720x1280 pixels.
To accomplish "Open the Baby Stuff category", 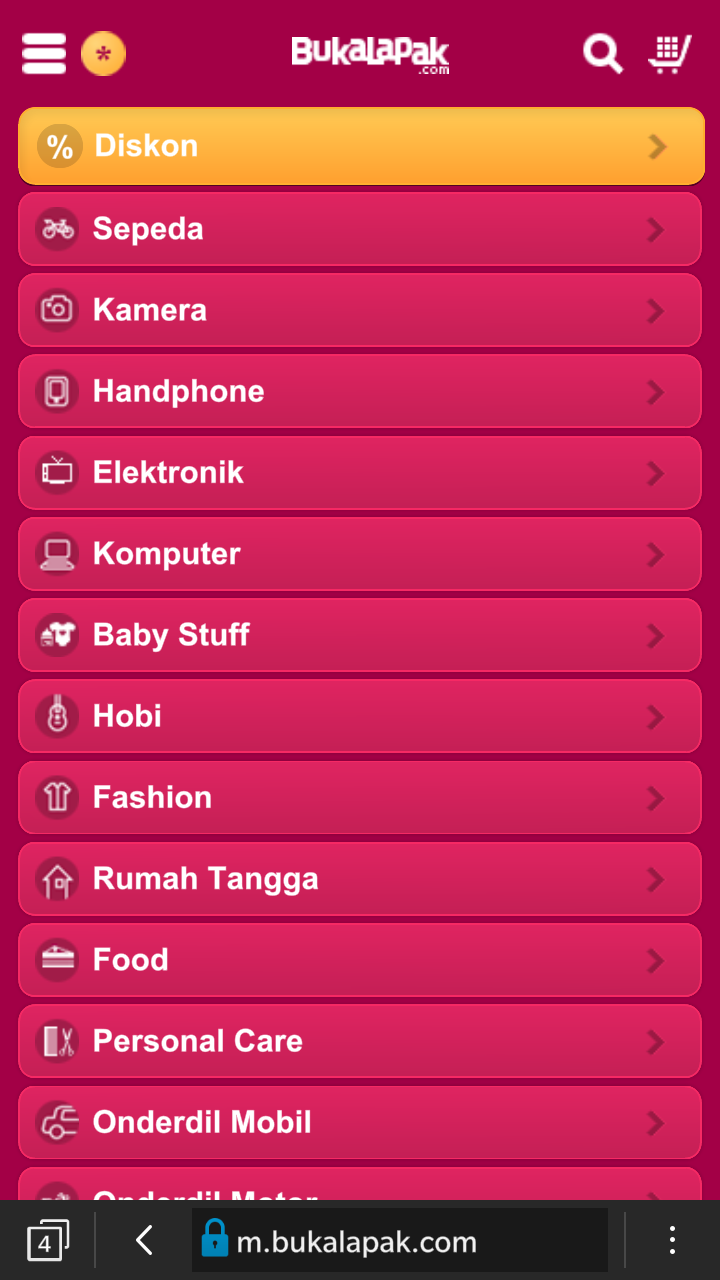I will click(360, 635).
